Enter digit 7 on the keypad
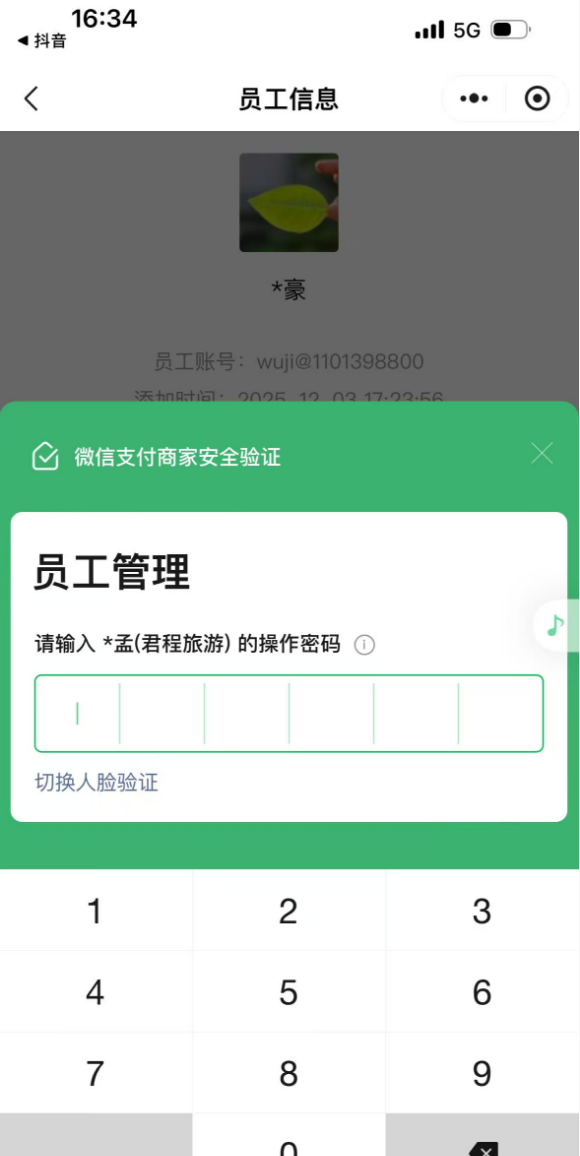 coord(96,1073)
